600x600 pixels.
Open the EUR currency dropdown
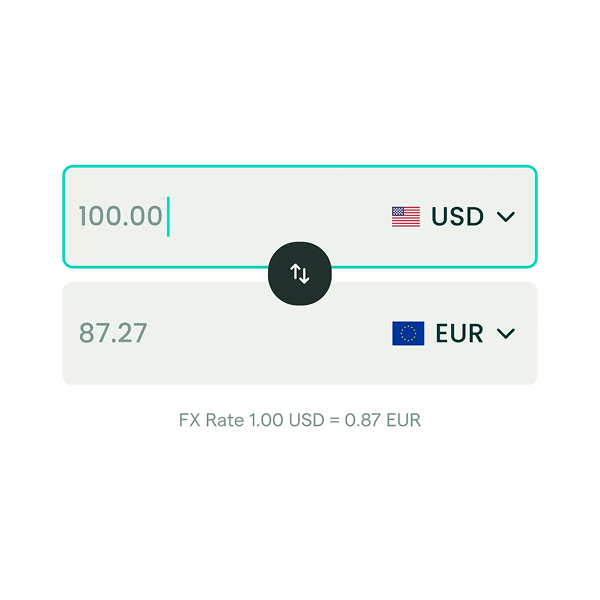point(454,333)
